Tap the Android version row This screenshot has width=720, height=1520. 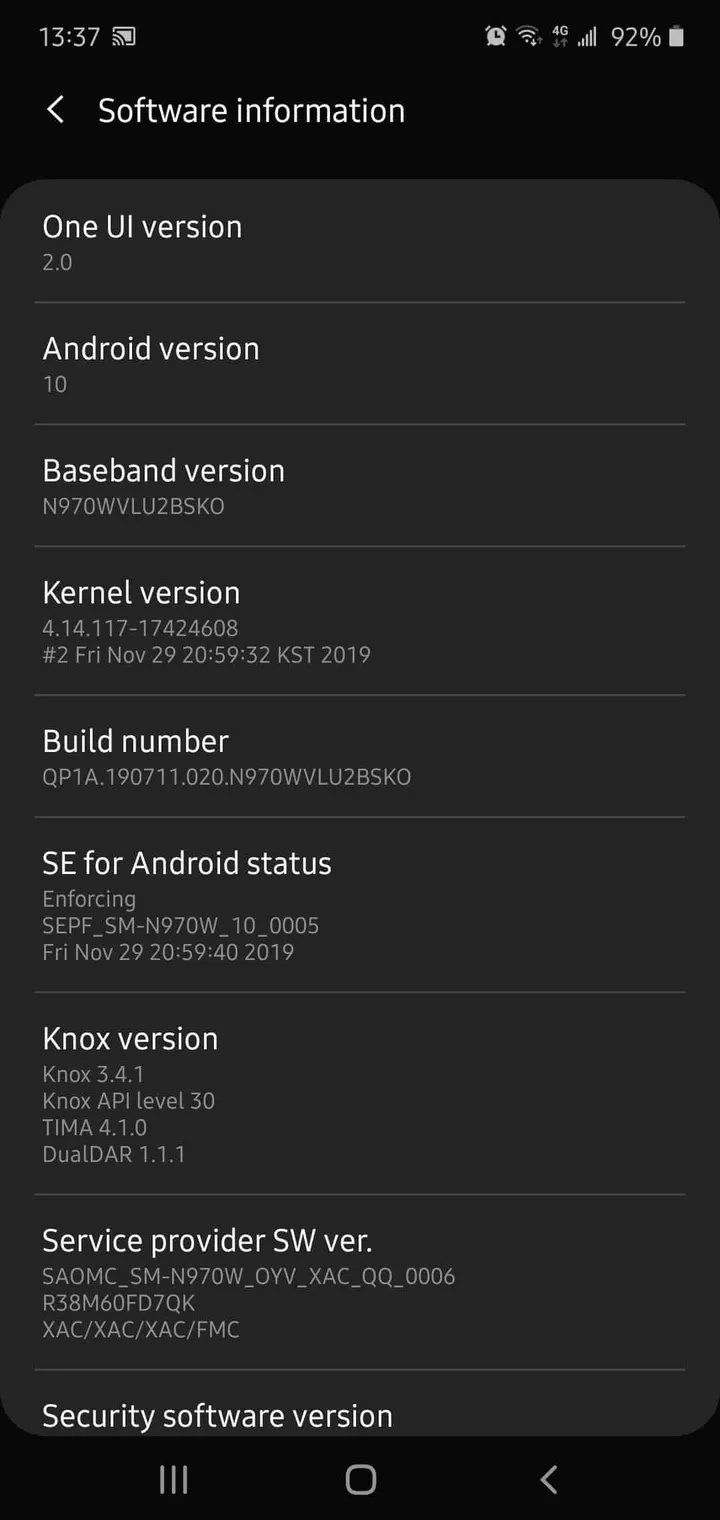360,364
